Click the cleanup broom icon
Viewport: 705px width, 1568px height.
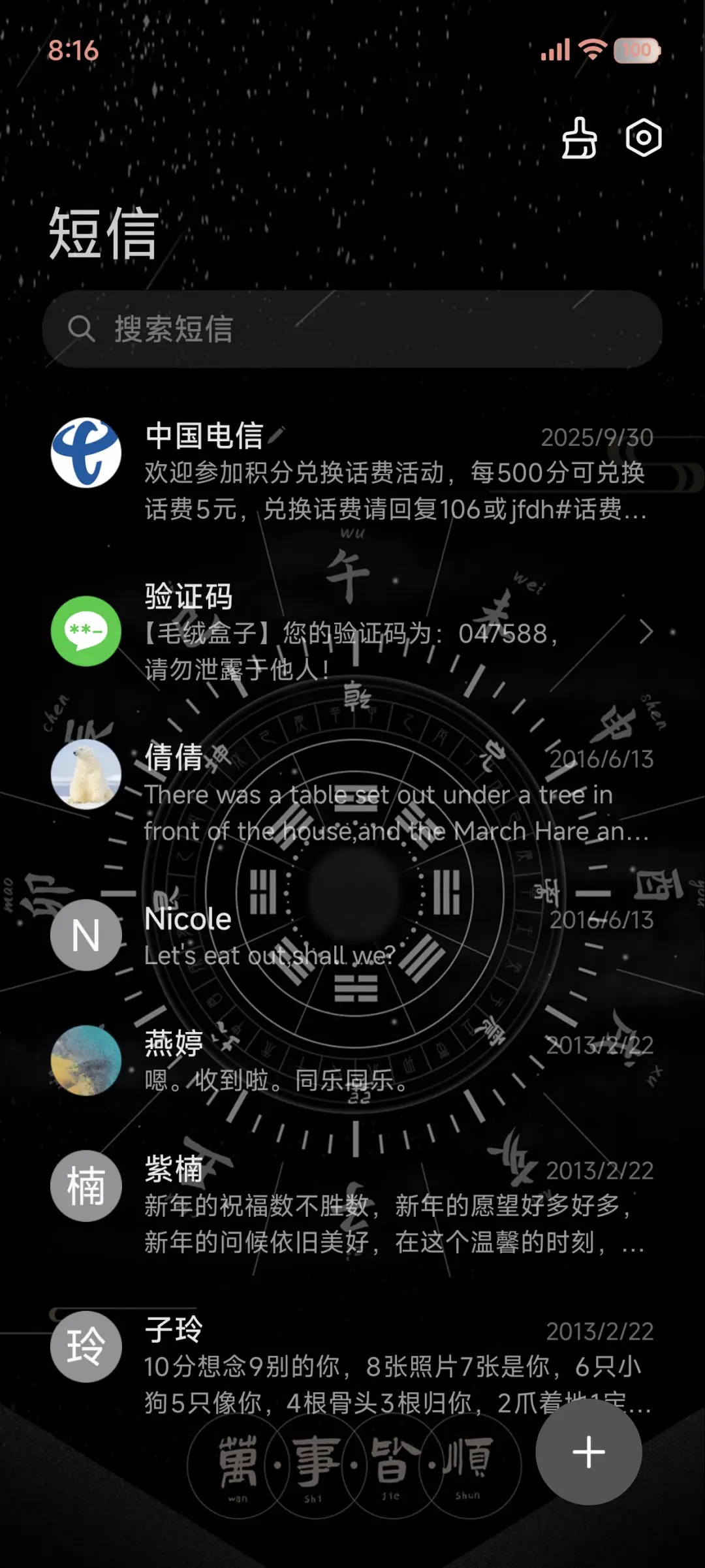[x=577, y=139]
